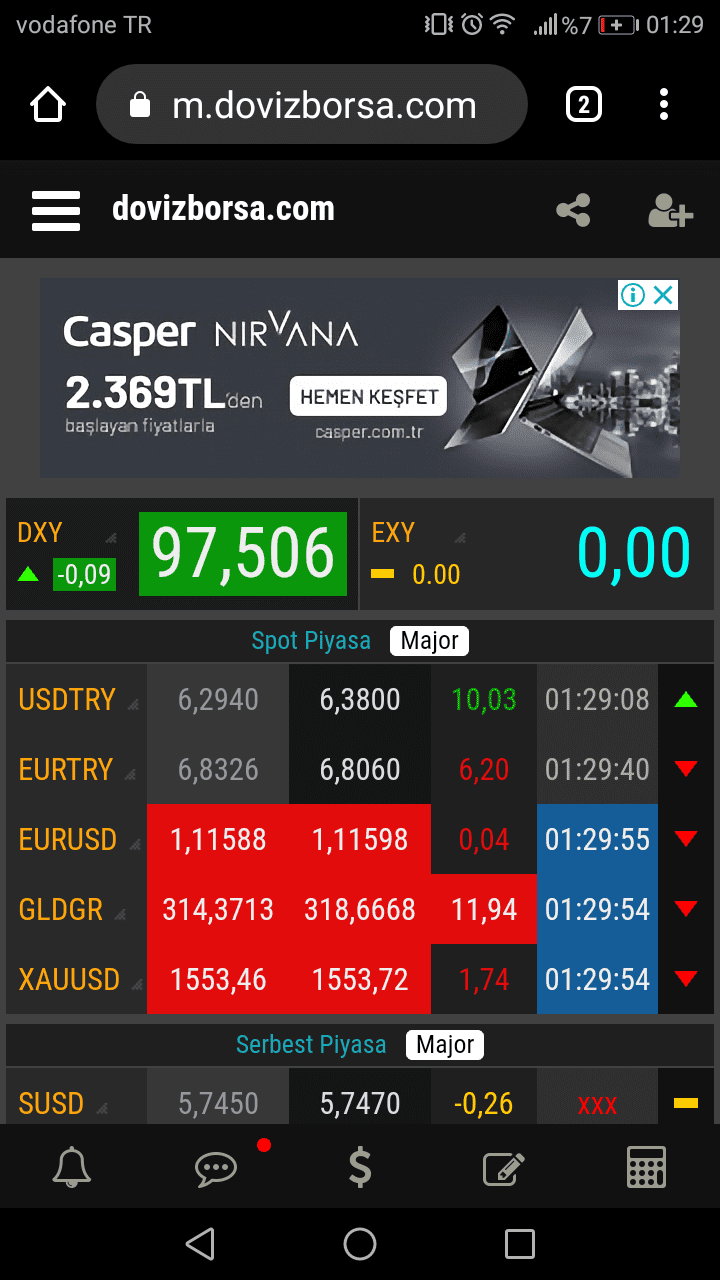This screenshot has width=720, height=1280.
Task: Open the chat comments tab
Action: pos(216,1167)
